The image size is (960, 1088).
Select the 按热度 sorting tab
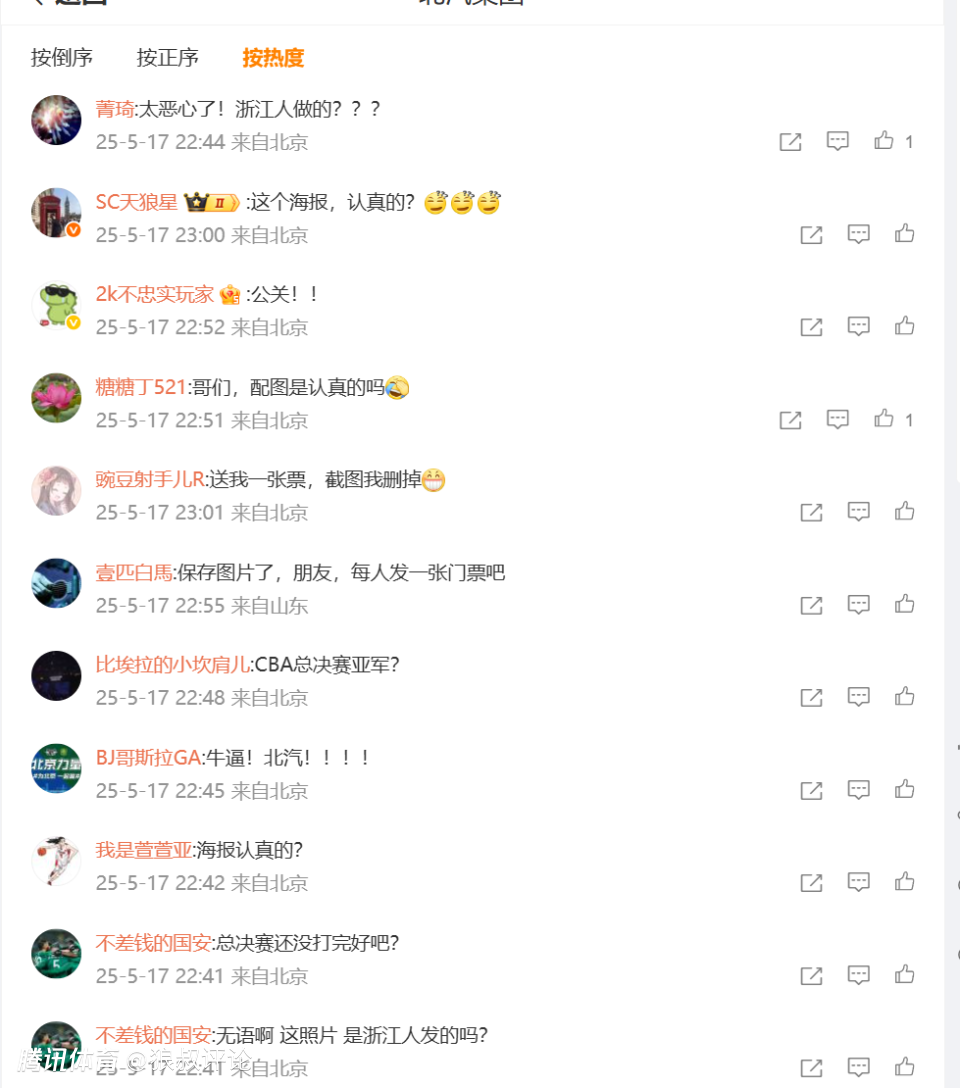click(273, 58)
